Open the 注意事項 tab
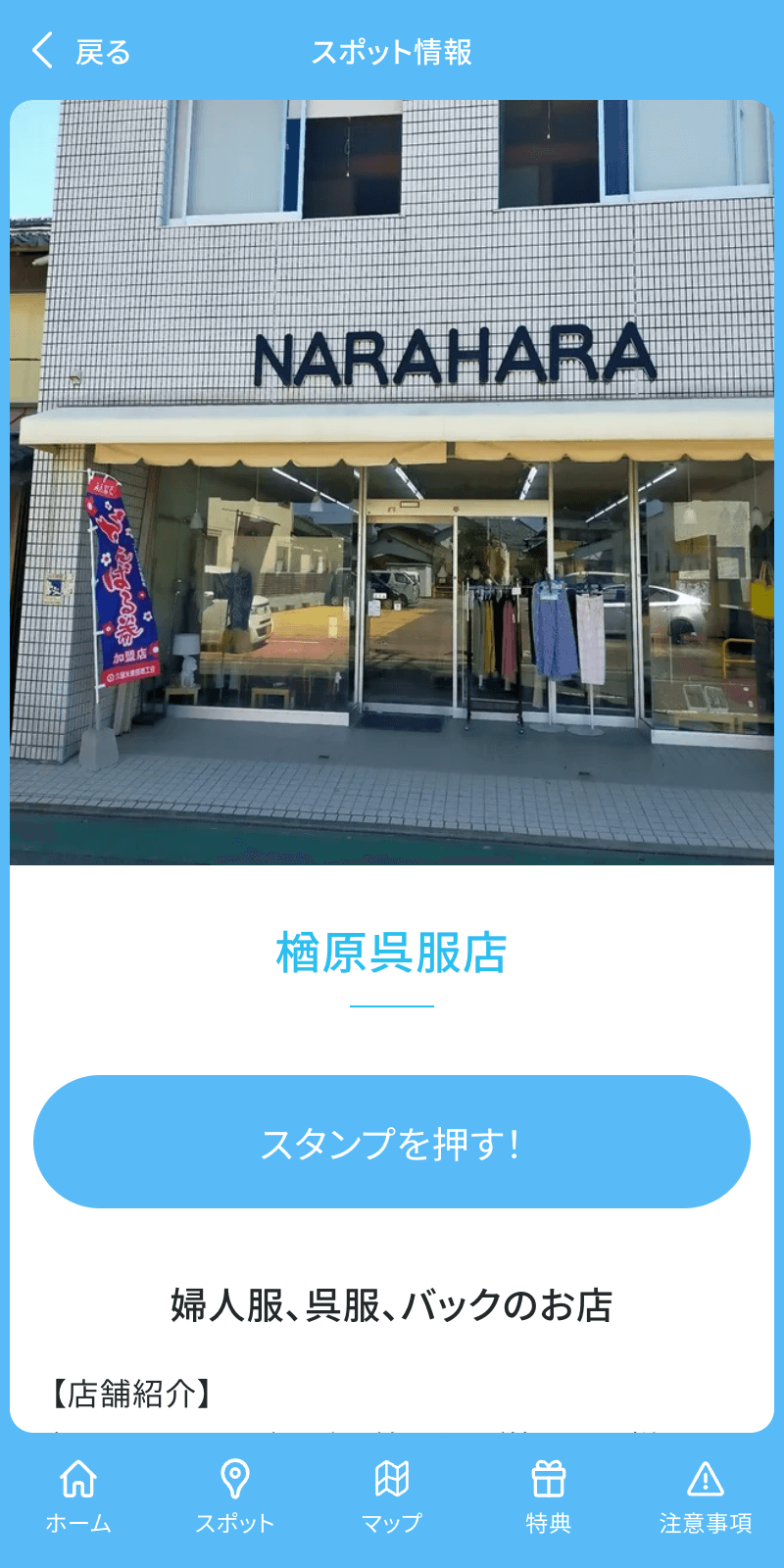The width and height of the screenshot is (784, 1568). tap(704, 1499)
